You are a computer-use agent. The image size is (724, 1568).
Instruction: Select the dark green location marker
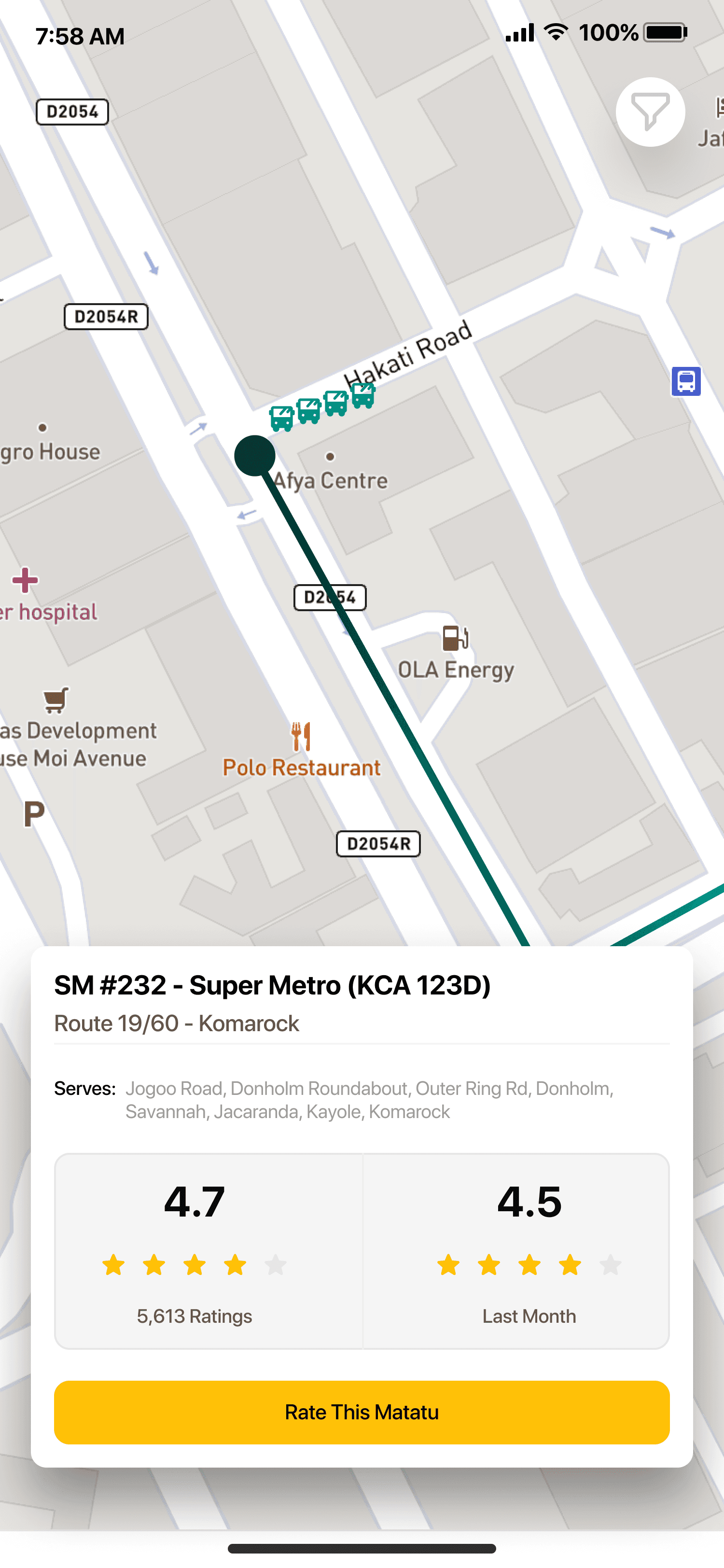(x=255, y=455)
